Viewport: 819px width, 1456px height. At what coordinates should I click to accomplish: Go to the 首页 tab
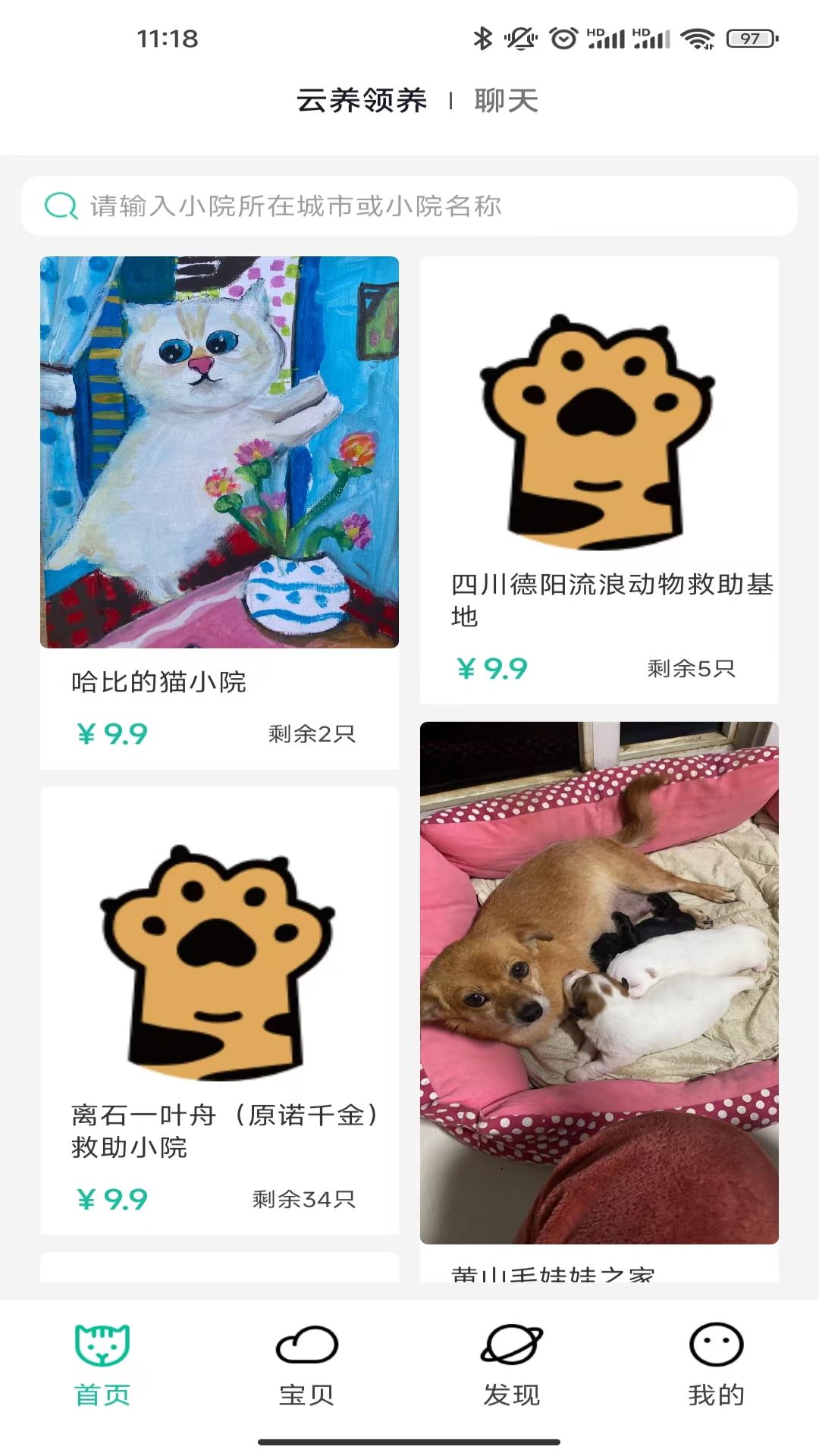(x=102, y=1364)
